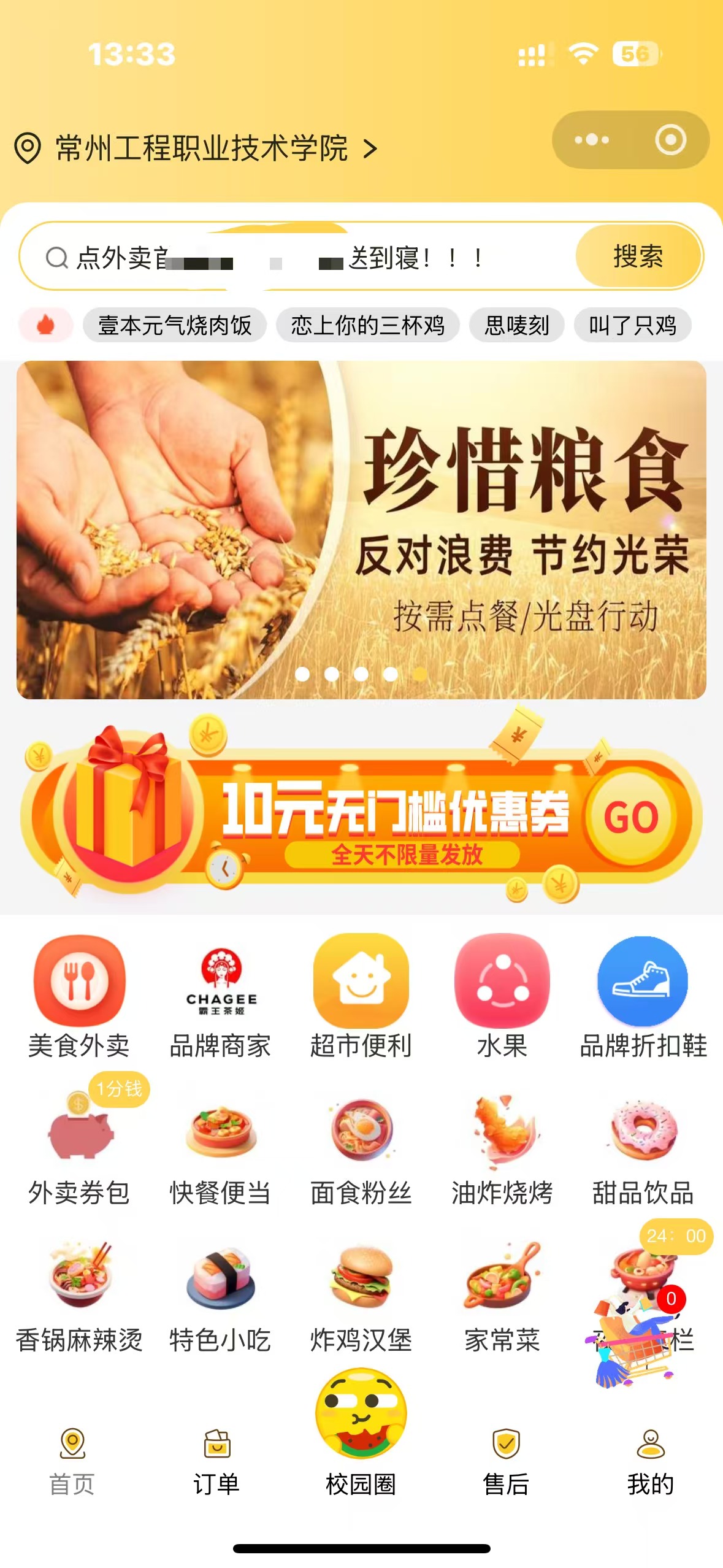The height and width of the screenshot is (1568, 723).
Task: Select the 恋上你的三杯鸡 chip
Action: pos(367,325)
